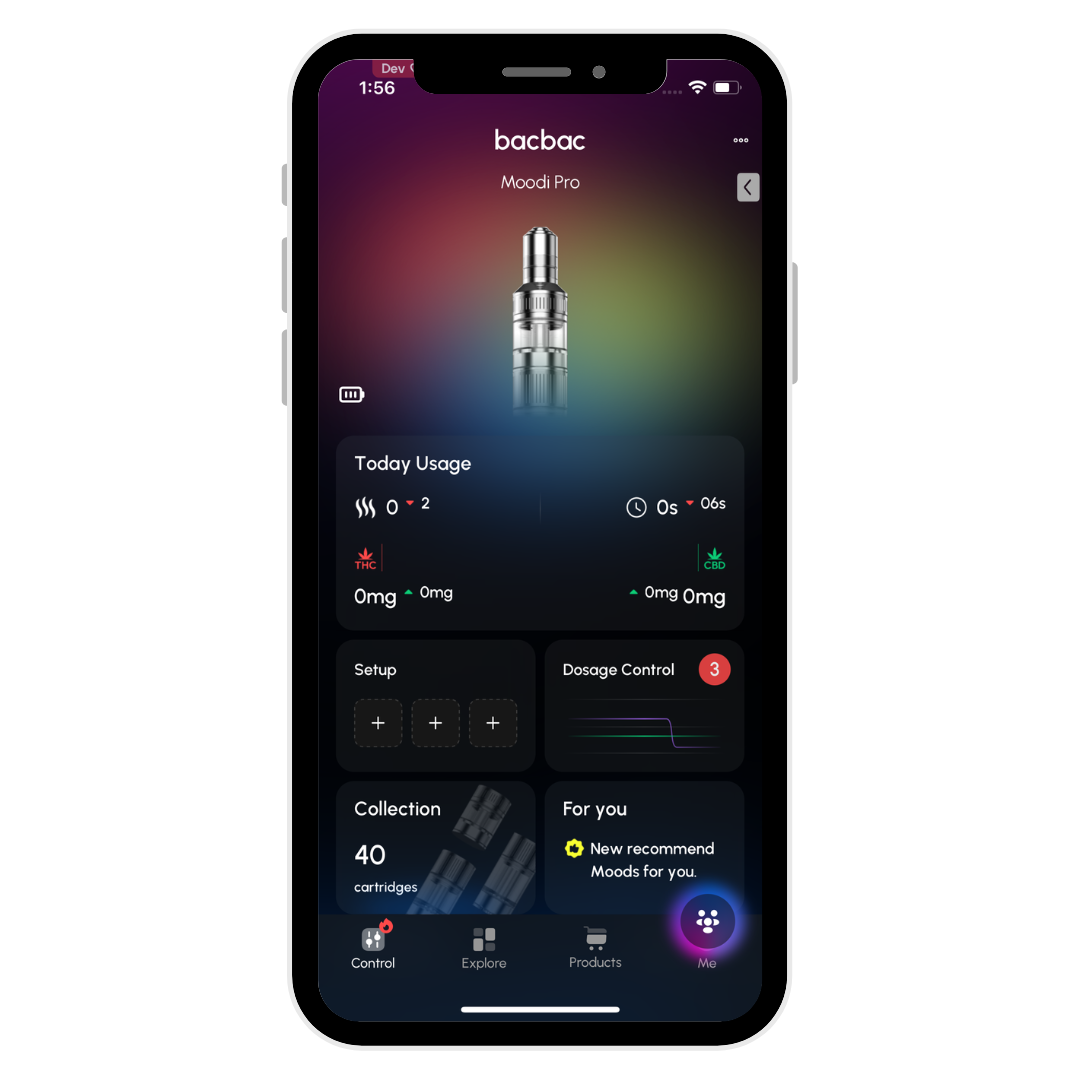
Task: Open the Today Usage card
Action: (x=539, y=532)
